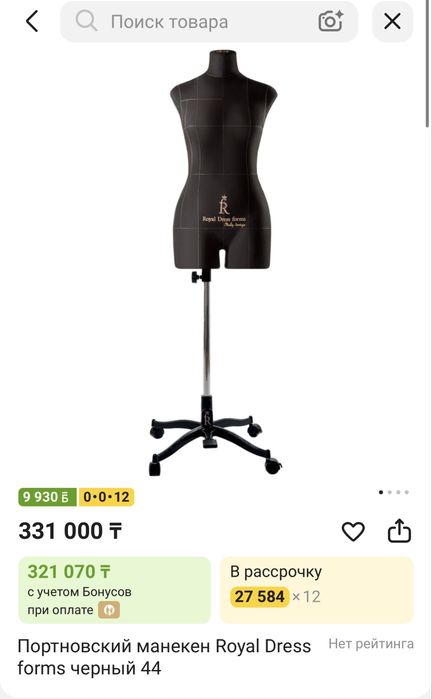Image resolution: width=432 pixels, height=699 pixels.
Task: Share this mannequin product
Action: pos(399,530)
